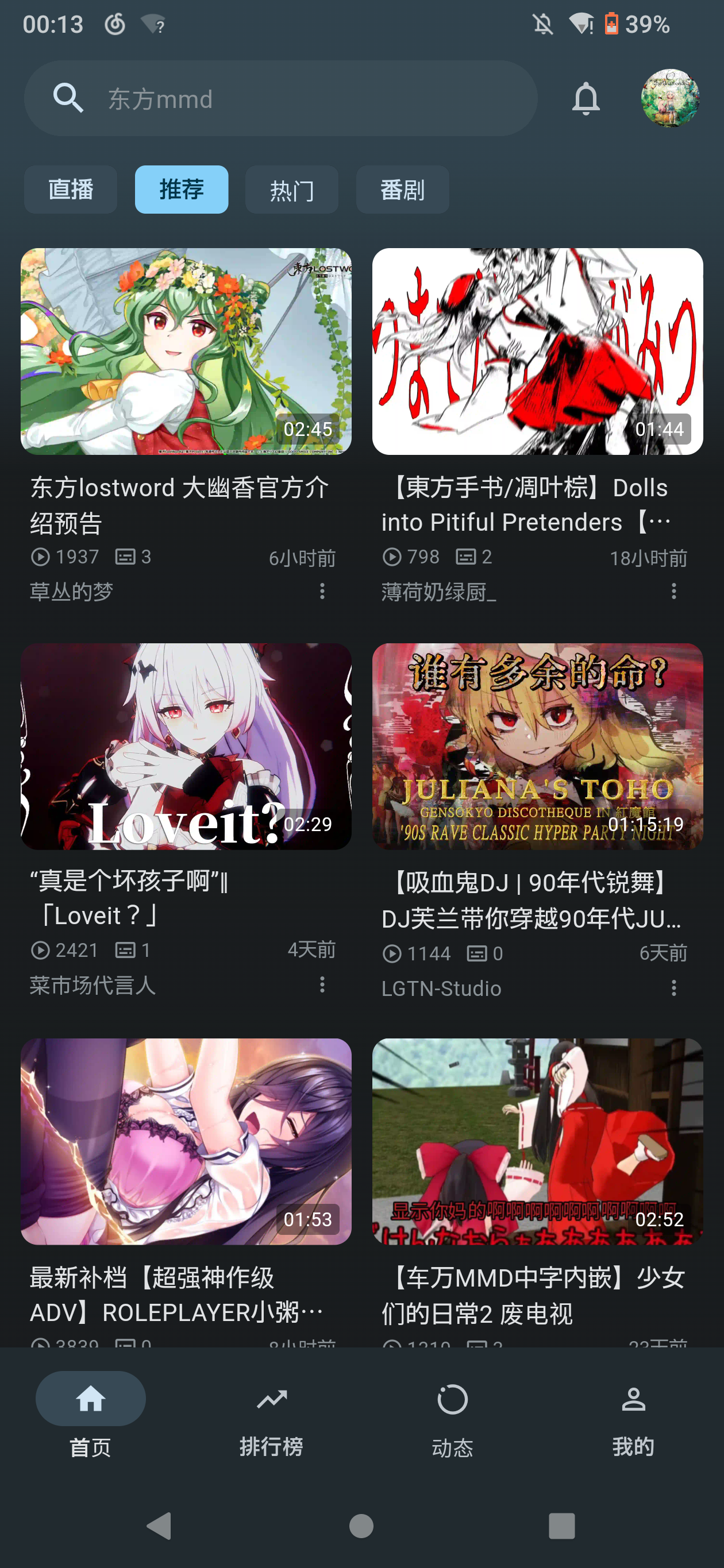Tap the play-count icon under 东方lostword video
This screenshot has width=724, height=1568.
coord(40,557)
